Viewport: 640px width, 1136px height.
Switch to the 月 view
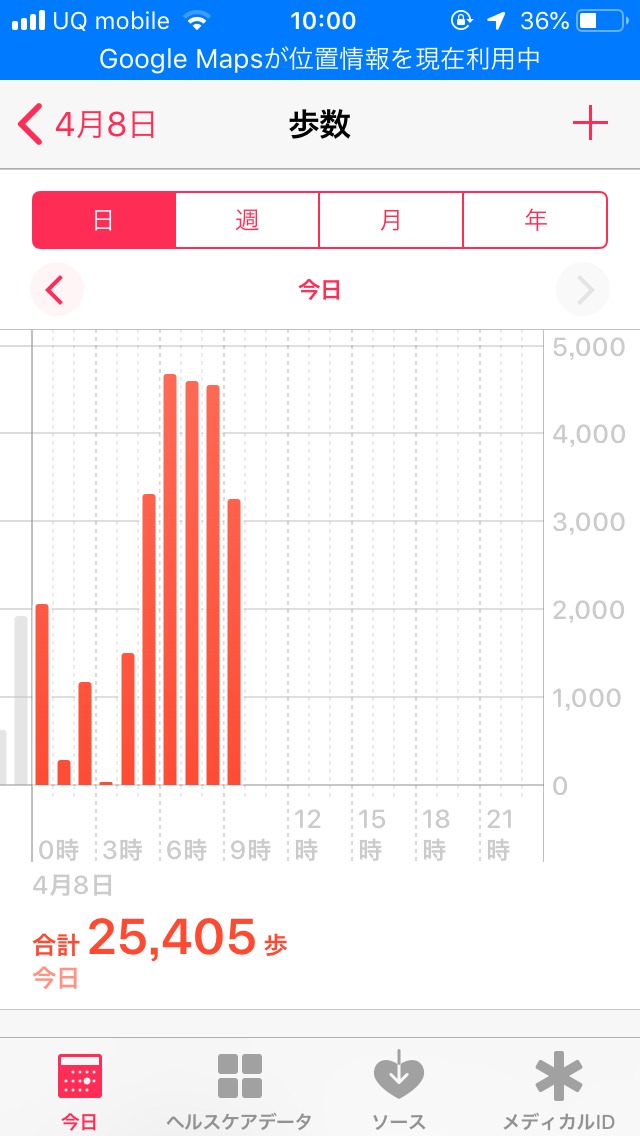pyautogui.click(x=391, y=220)
